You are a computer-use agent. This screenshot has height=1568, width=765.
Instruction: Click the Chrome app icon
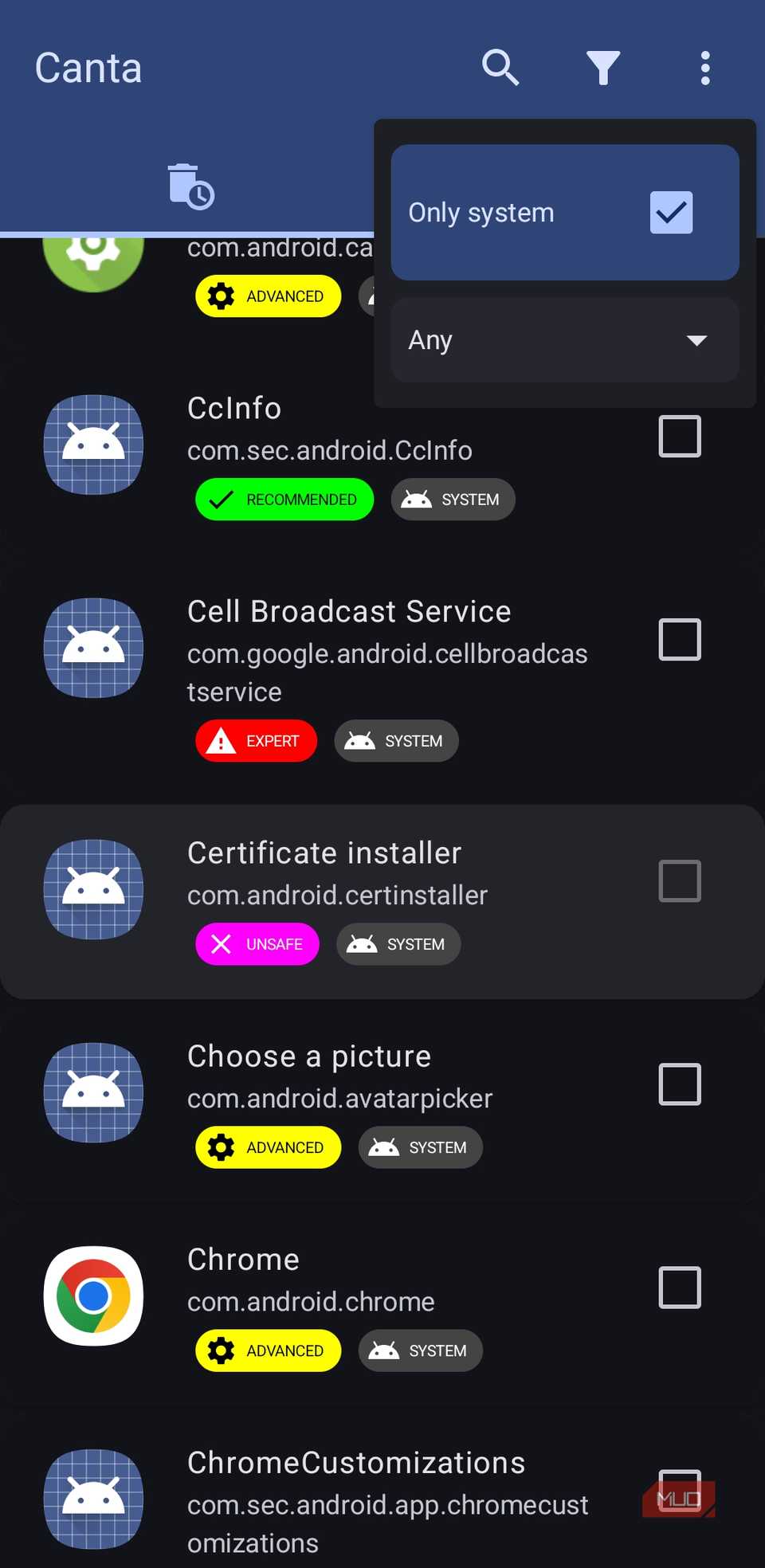pos(93,1295)
